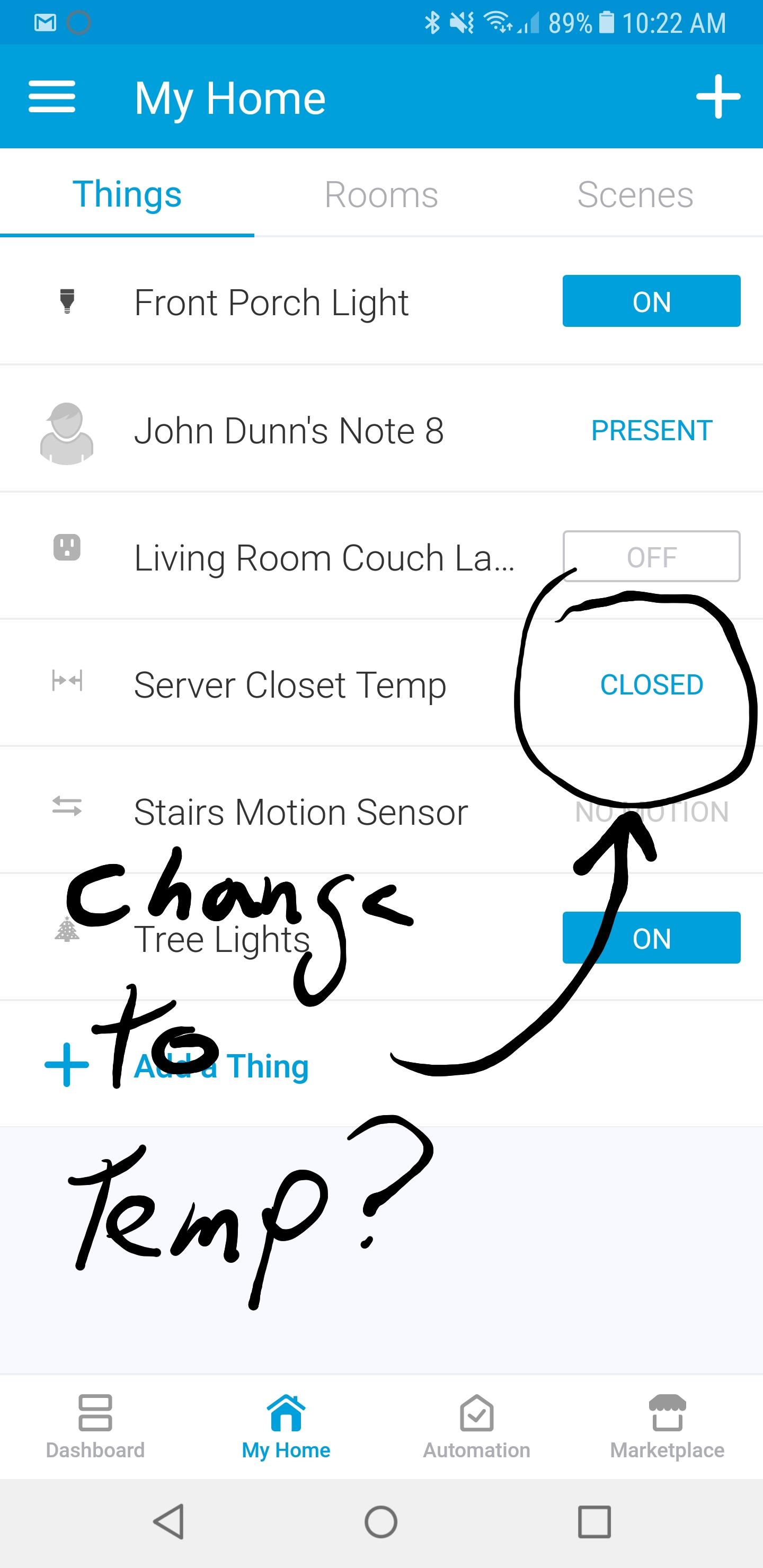
Task: Tap the Front Porch Light bulb icon
Action: coord(67,301)
